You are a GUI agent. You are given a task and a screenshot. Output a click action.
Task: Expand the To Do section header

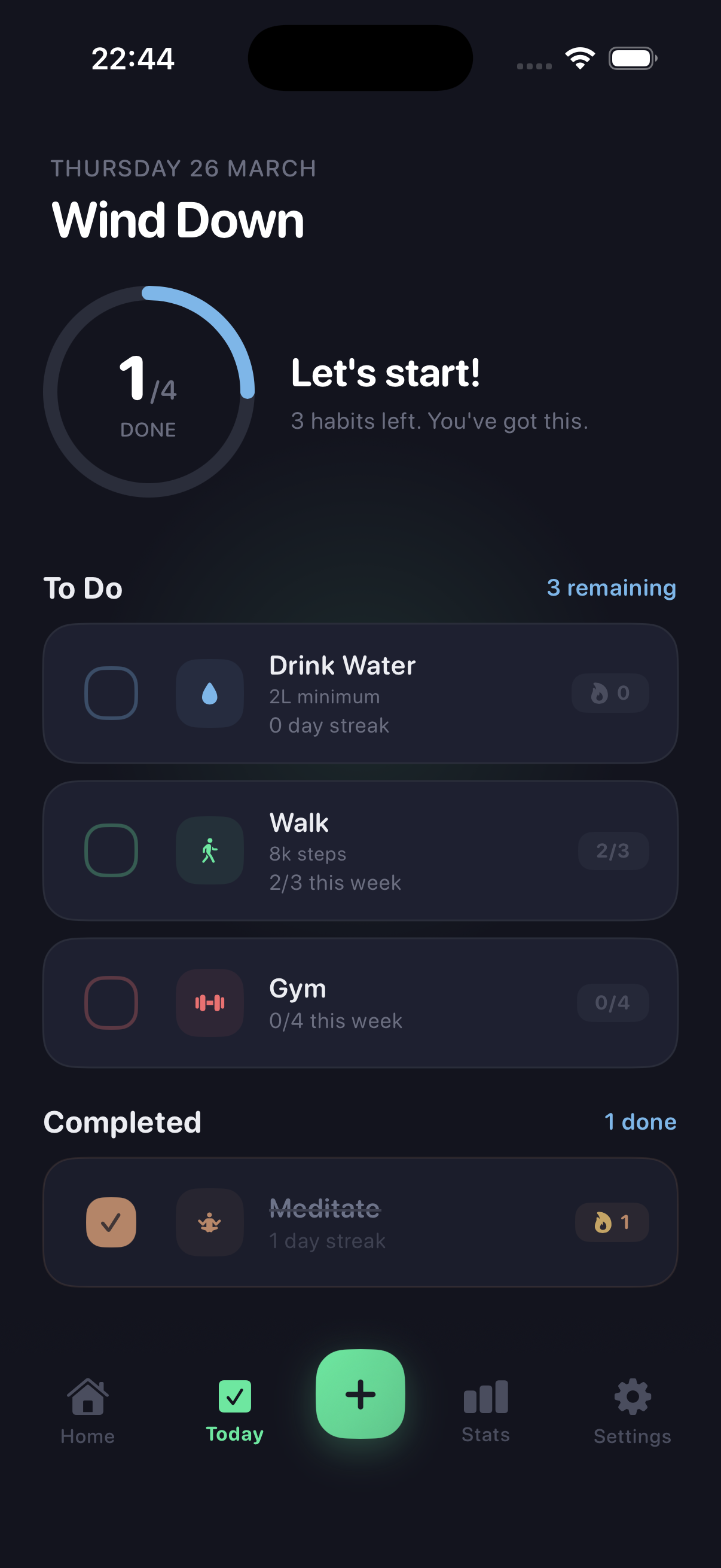pyautogui.click(x=83, y=587)
